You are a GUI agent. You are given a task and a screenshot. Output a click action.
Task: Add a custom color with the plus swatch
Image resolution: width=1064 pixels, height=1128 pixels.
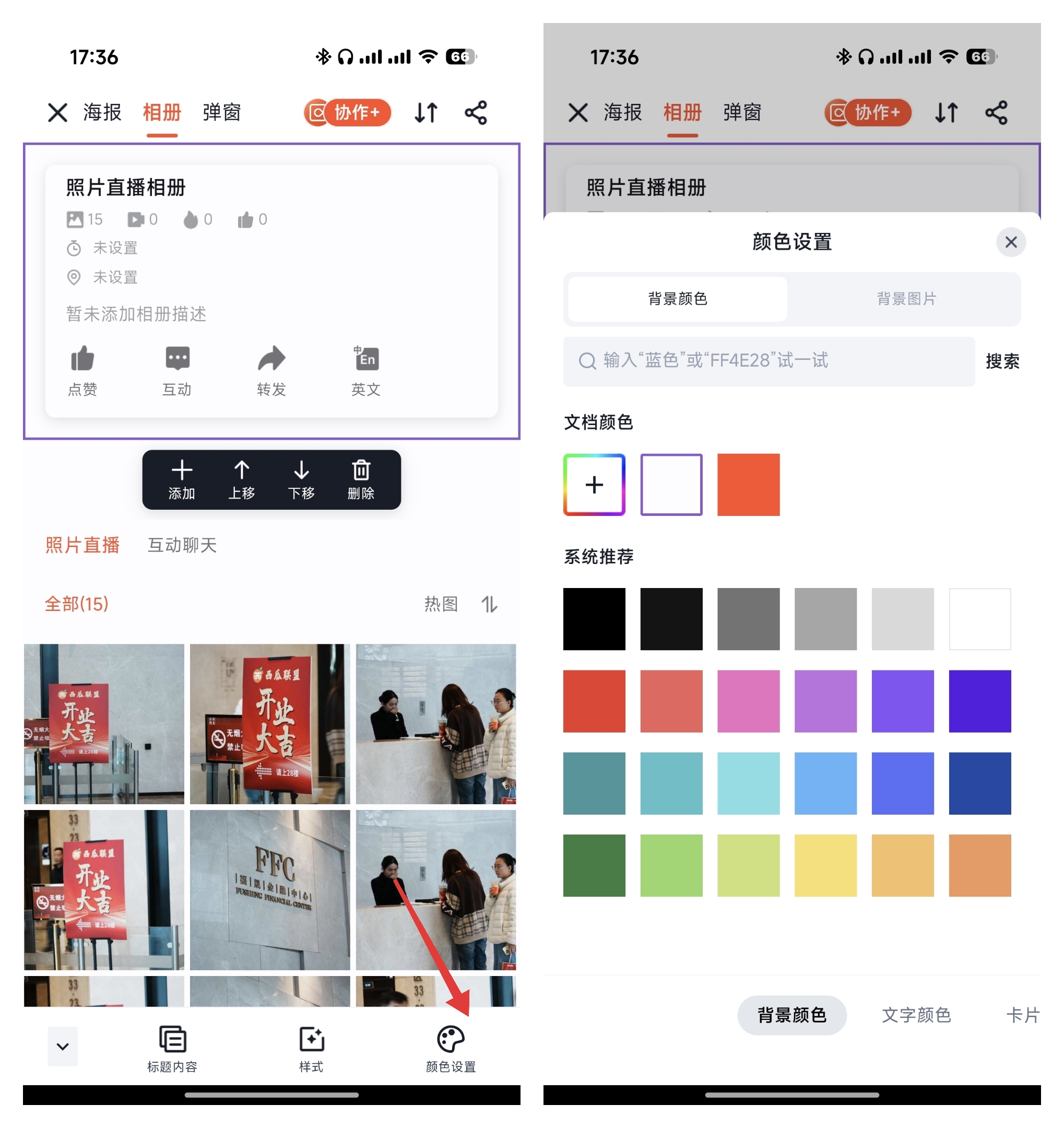[x=594, y=485]
